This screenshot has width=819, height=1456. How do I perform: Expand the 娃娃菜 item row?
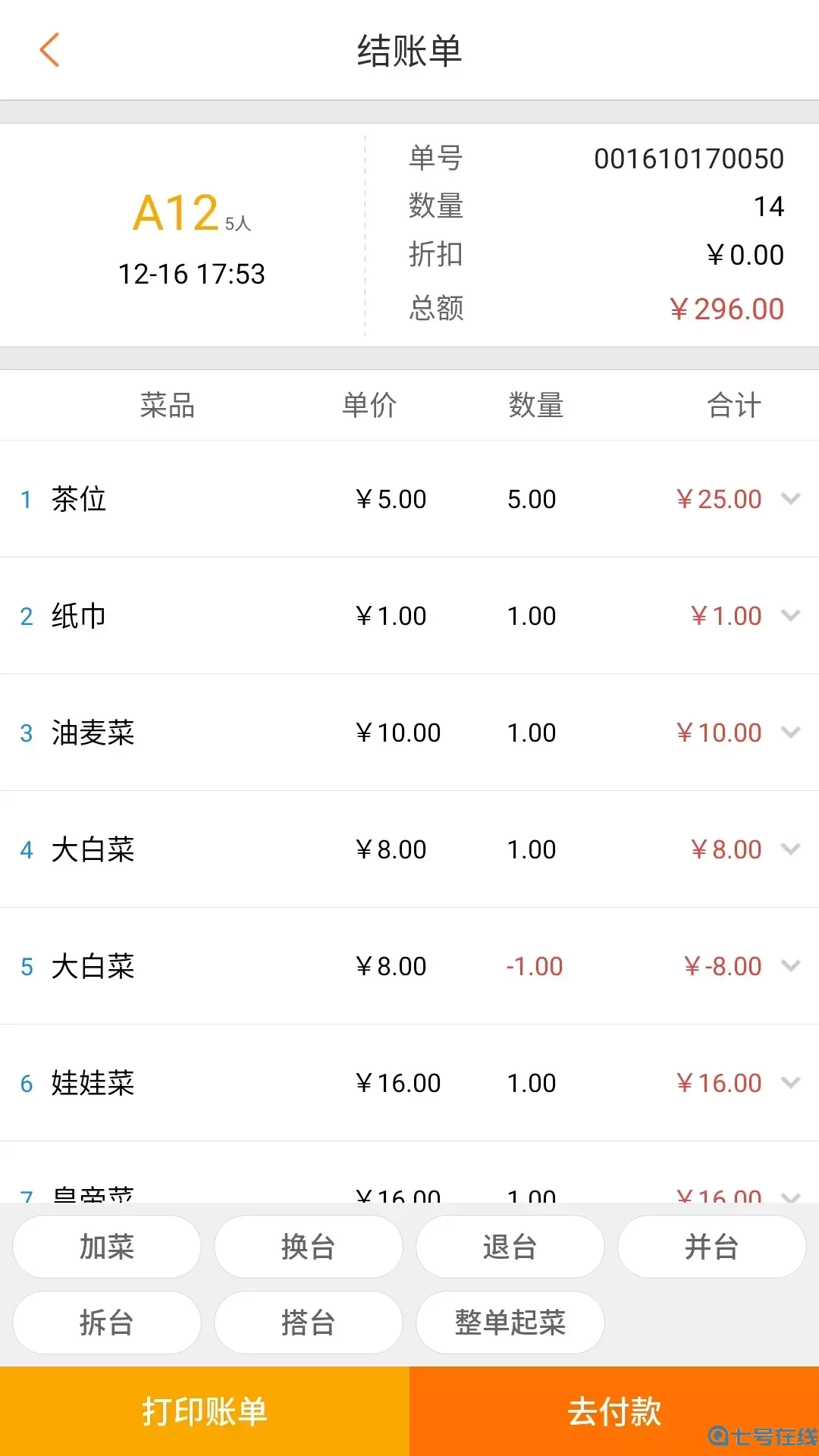pos(790,1082)
